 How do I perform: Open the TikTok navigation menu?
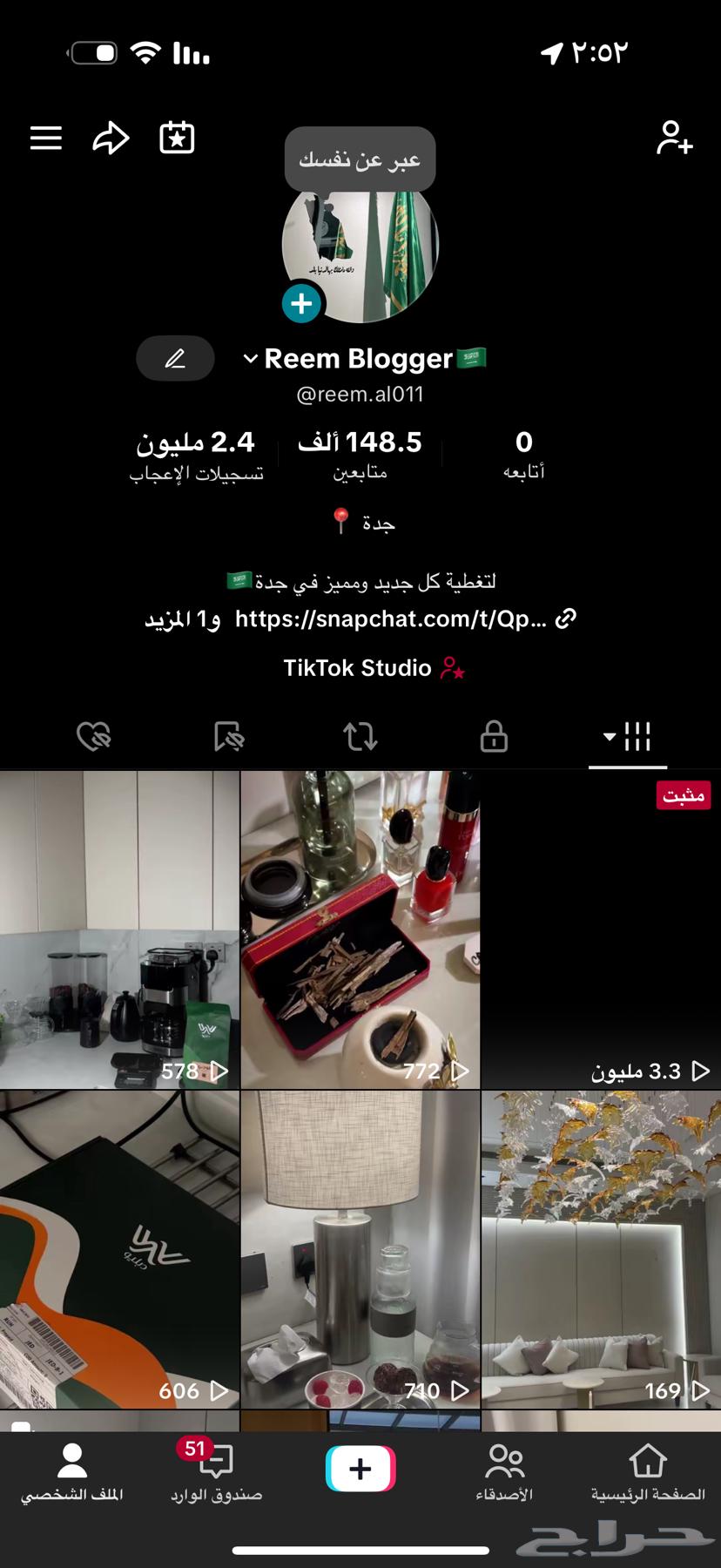(45, 137)
